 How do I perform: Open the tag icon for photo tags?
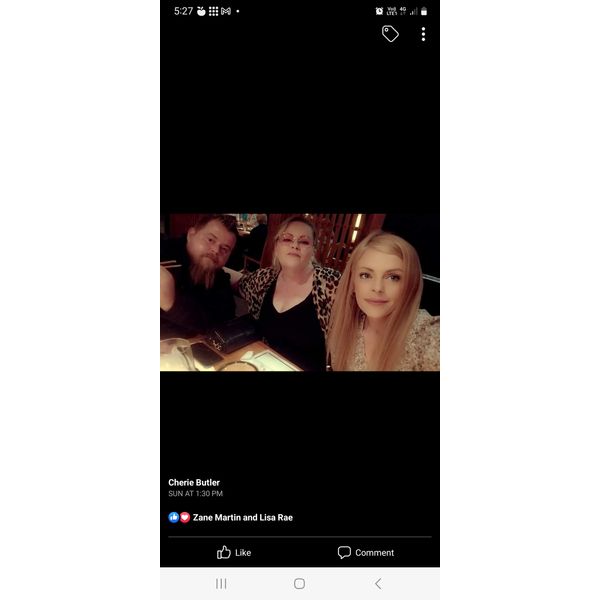[390, 34]
